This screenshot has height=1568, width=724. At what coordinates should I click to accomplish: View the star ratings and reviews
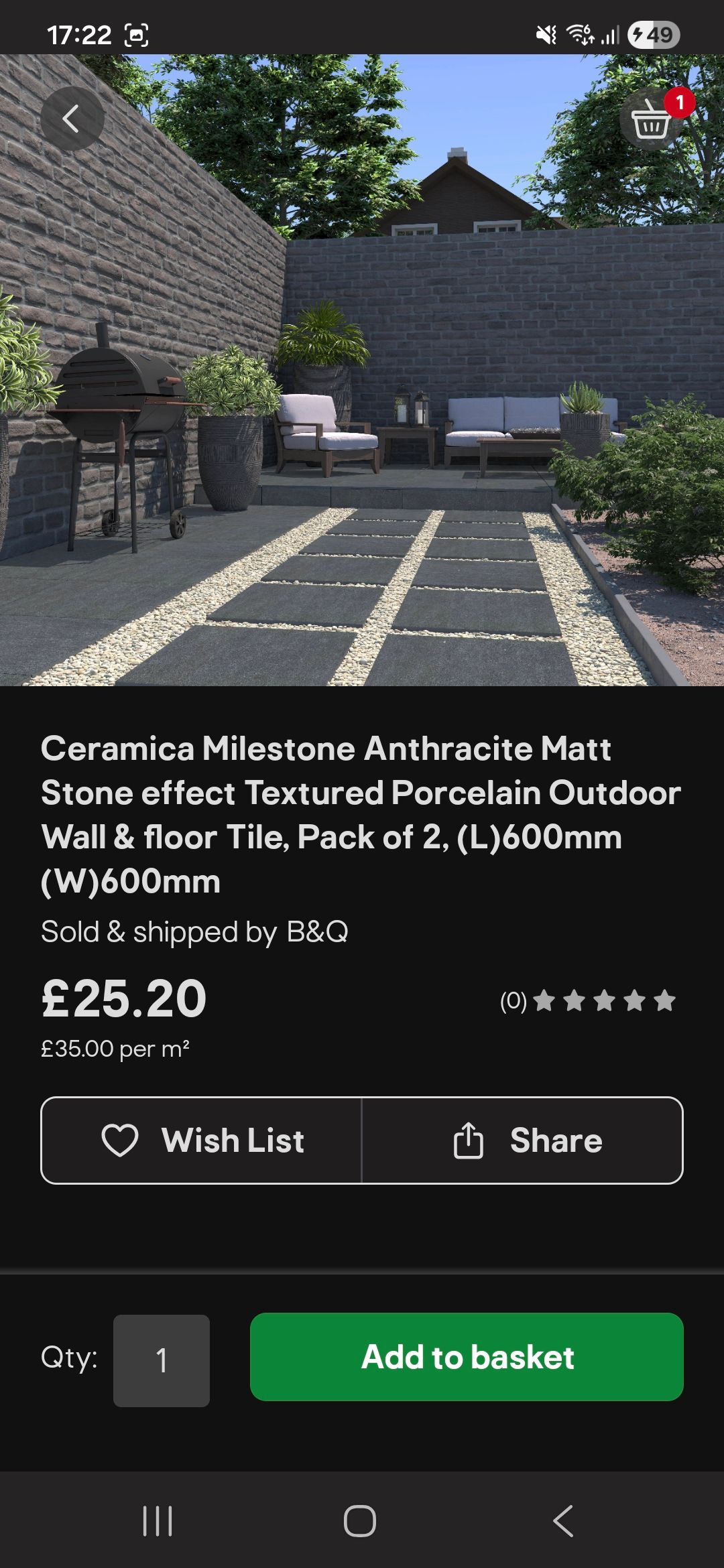click(587, 1000)
